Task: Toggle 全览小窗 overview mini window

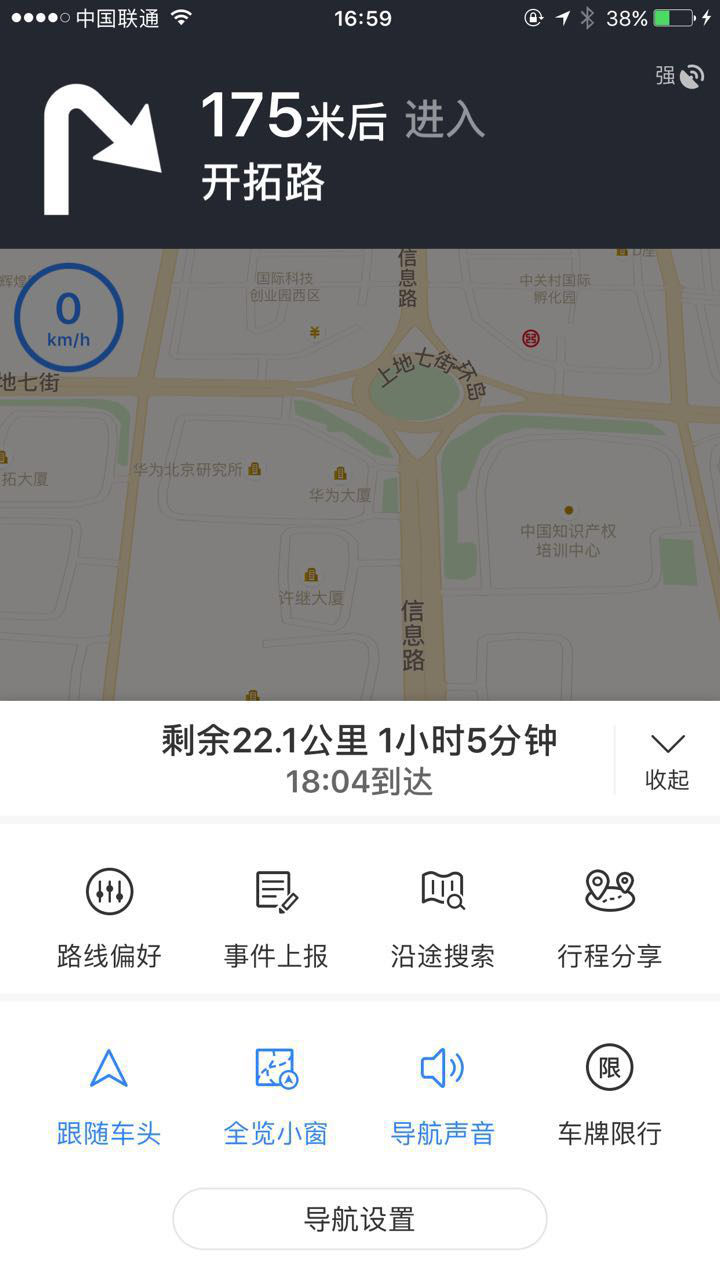Action: click(276, 1093)
